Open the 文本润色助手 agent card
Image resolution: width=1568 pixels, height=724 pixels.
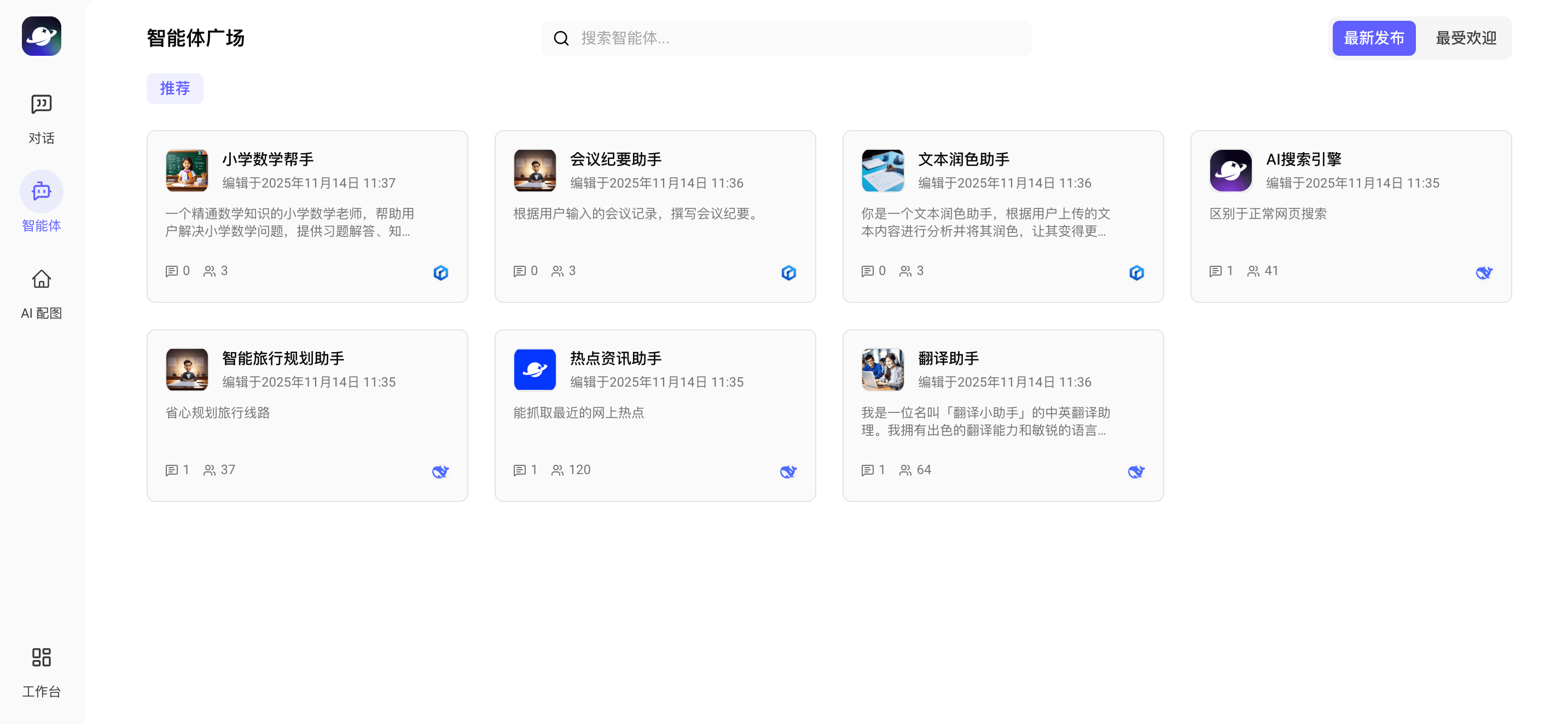pos(1002,216)
